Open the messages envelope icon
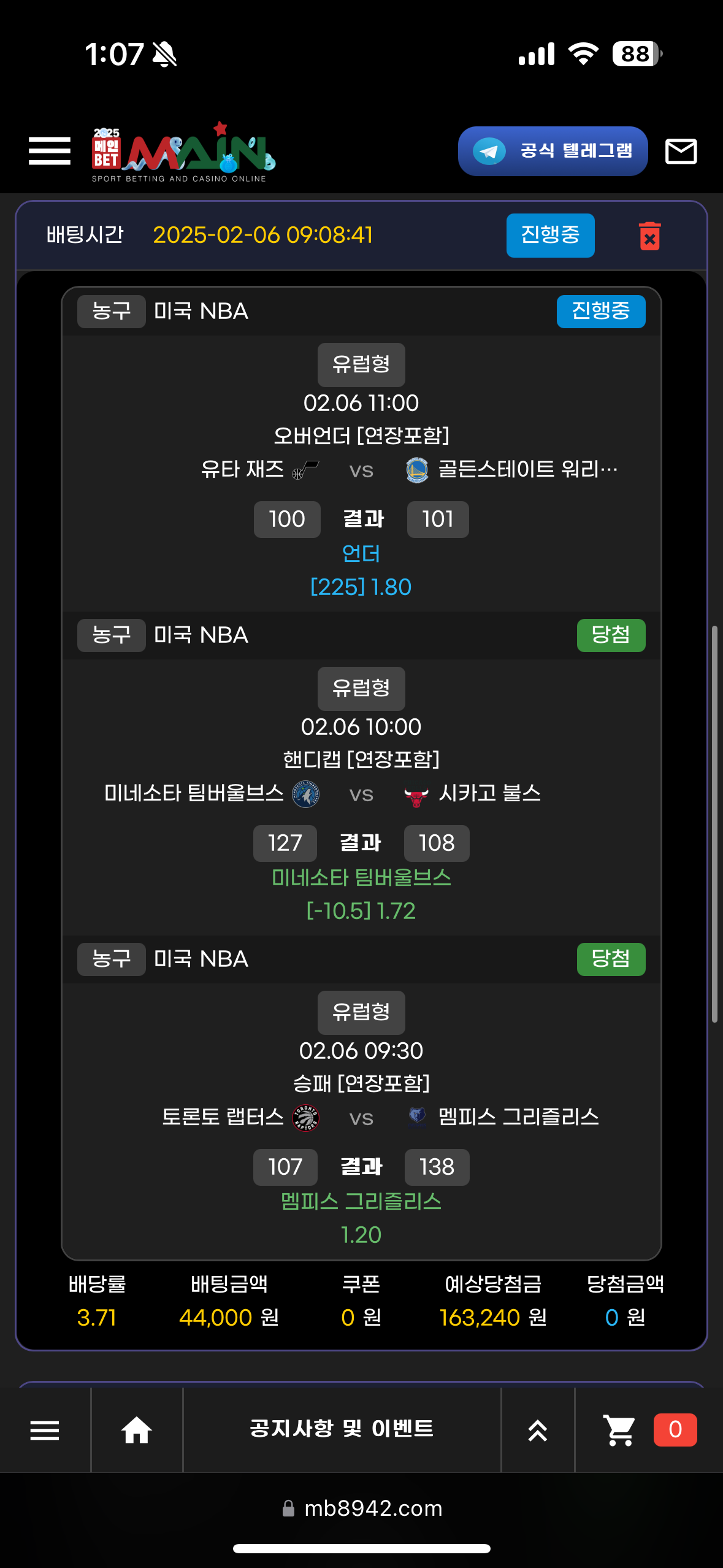The height and width of the screenshot is (1568, 723). (x=681, y=151)
